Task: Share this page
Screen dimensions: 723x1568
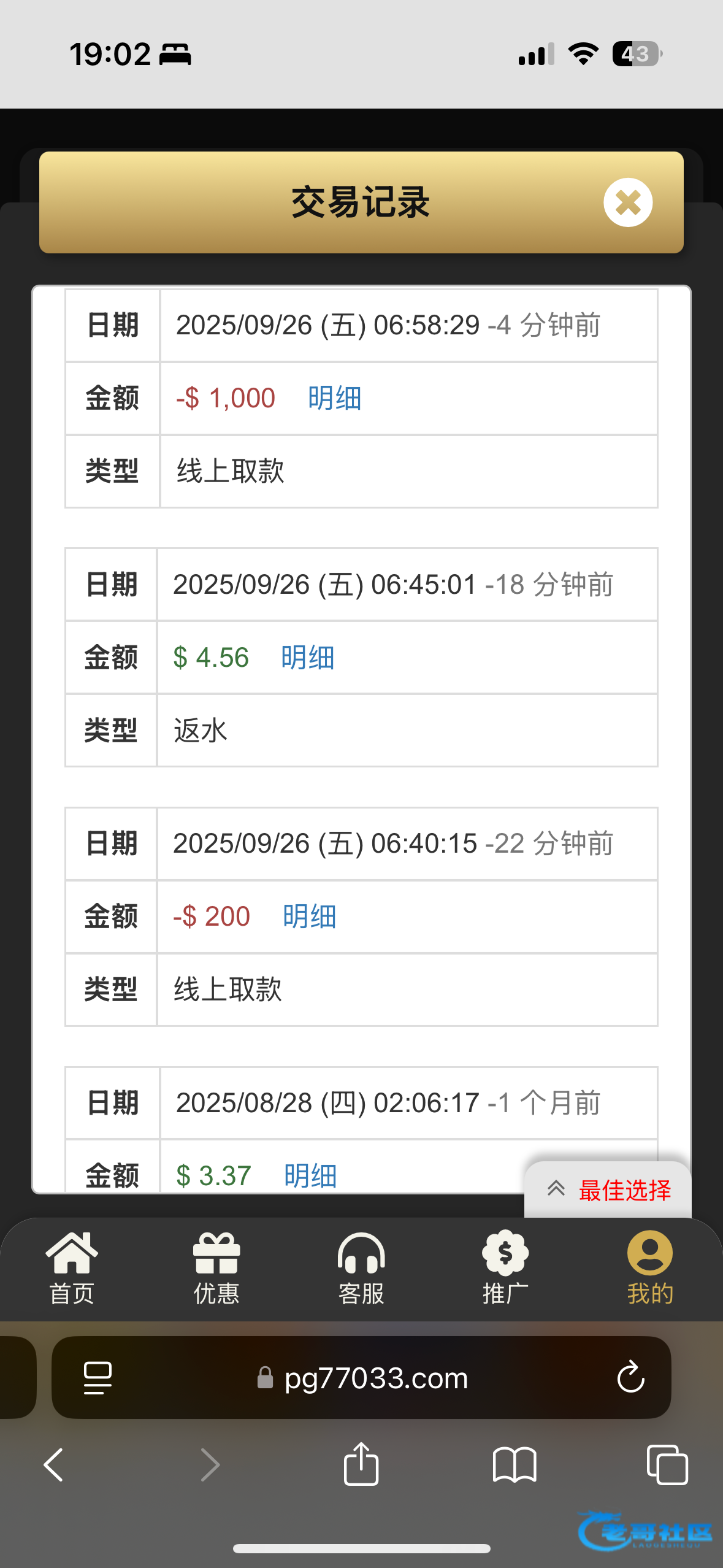Action: (361, 1464)
